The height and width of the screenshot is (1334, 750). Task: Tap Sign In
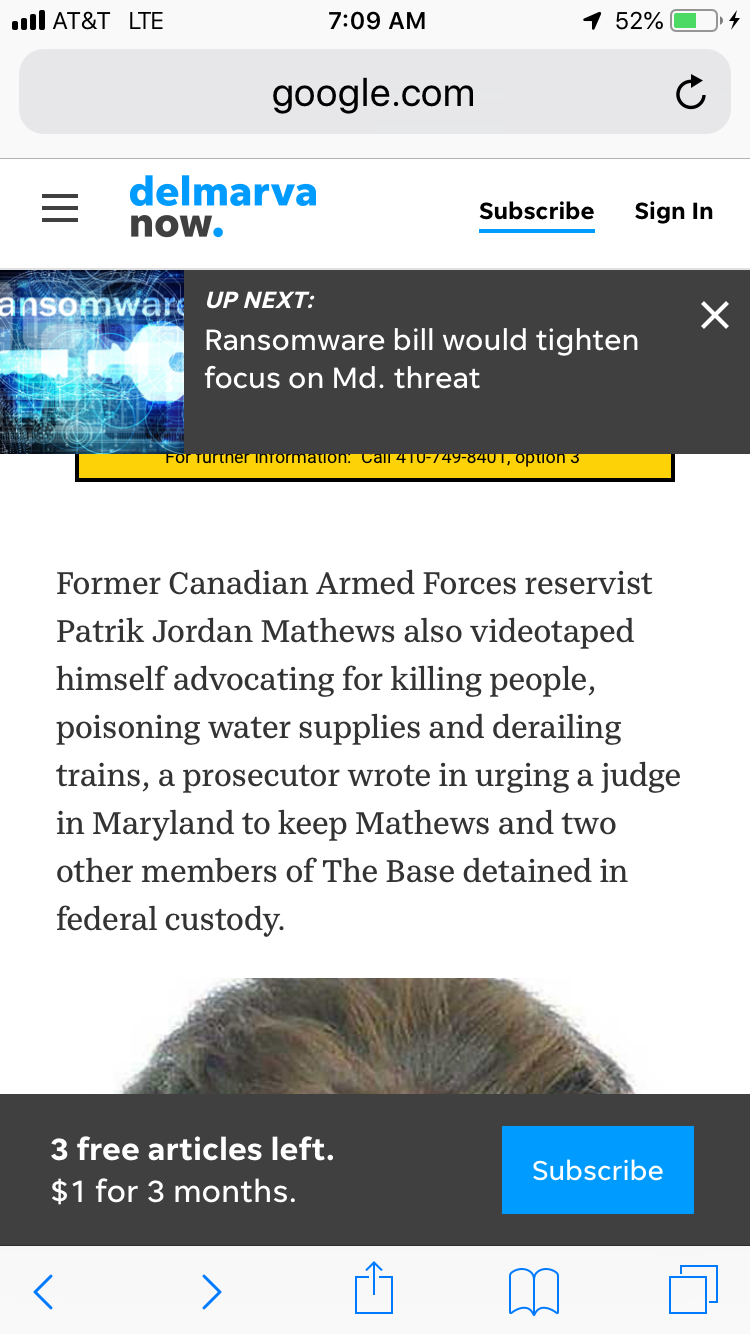[673, 211]
